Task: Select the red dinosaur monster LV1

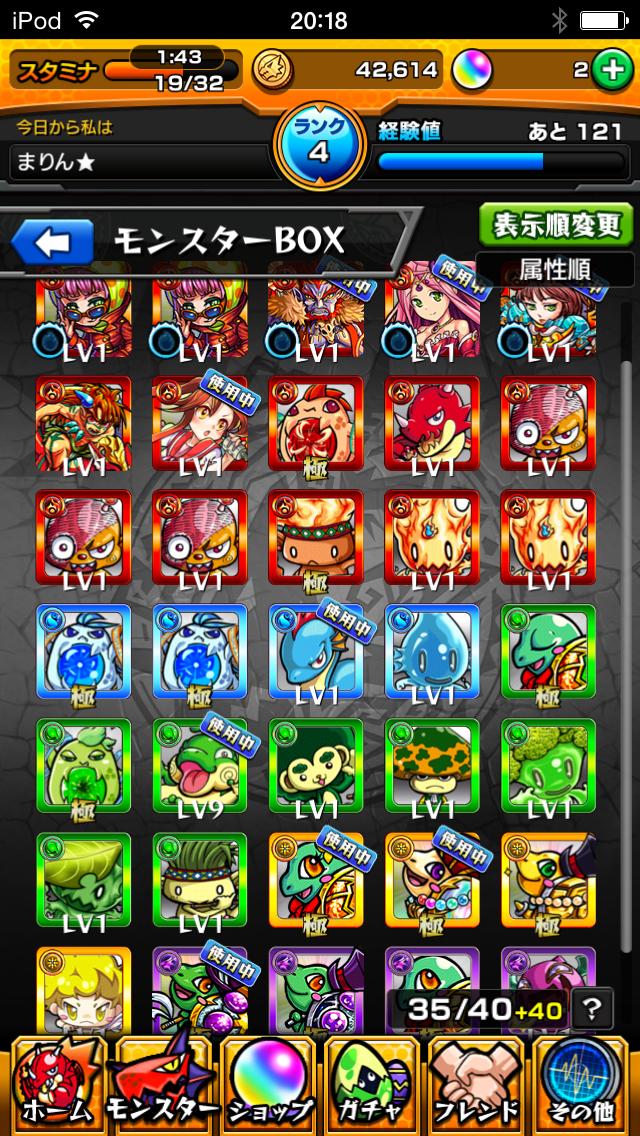Action: coord(432,424)
